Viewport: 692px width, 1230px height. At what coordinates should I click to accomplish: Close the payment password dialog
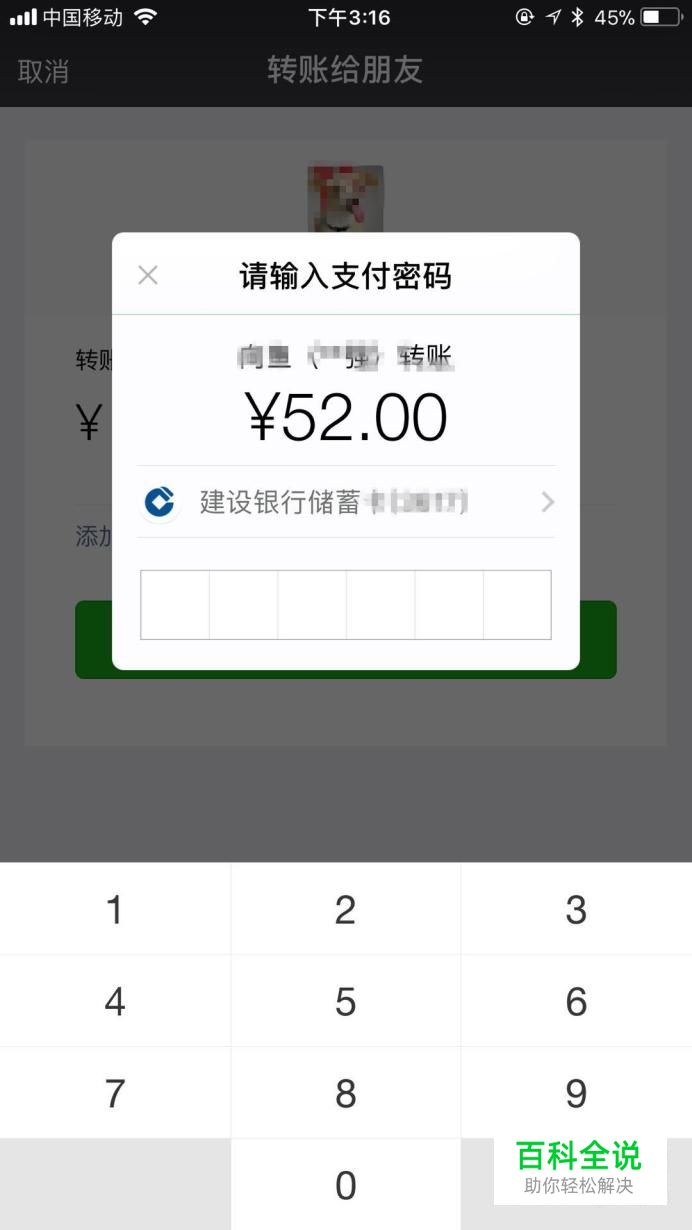(x=148, y=275)
